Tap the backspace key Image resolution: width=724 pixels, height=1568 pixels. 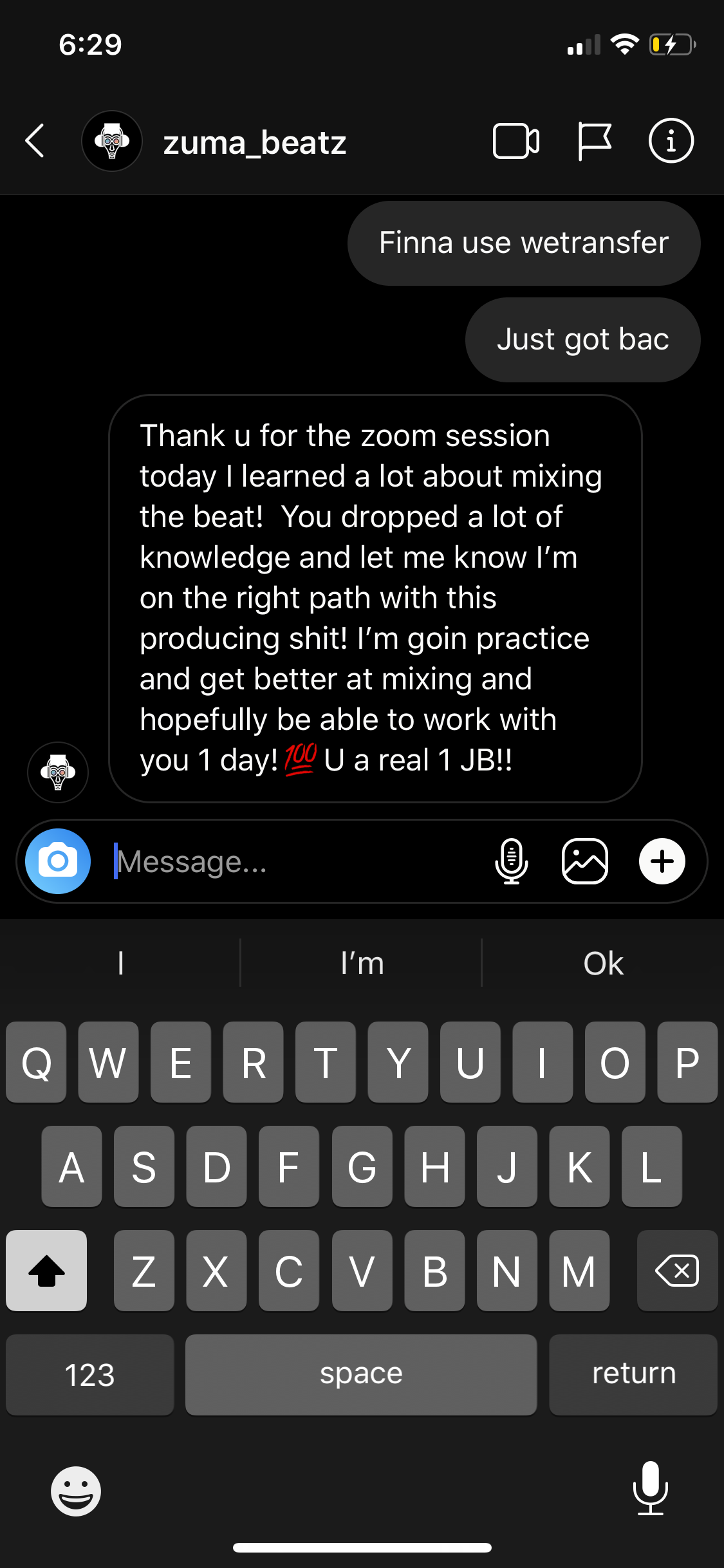tap(677, 1271)
